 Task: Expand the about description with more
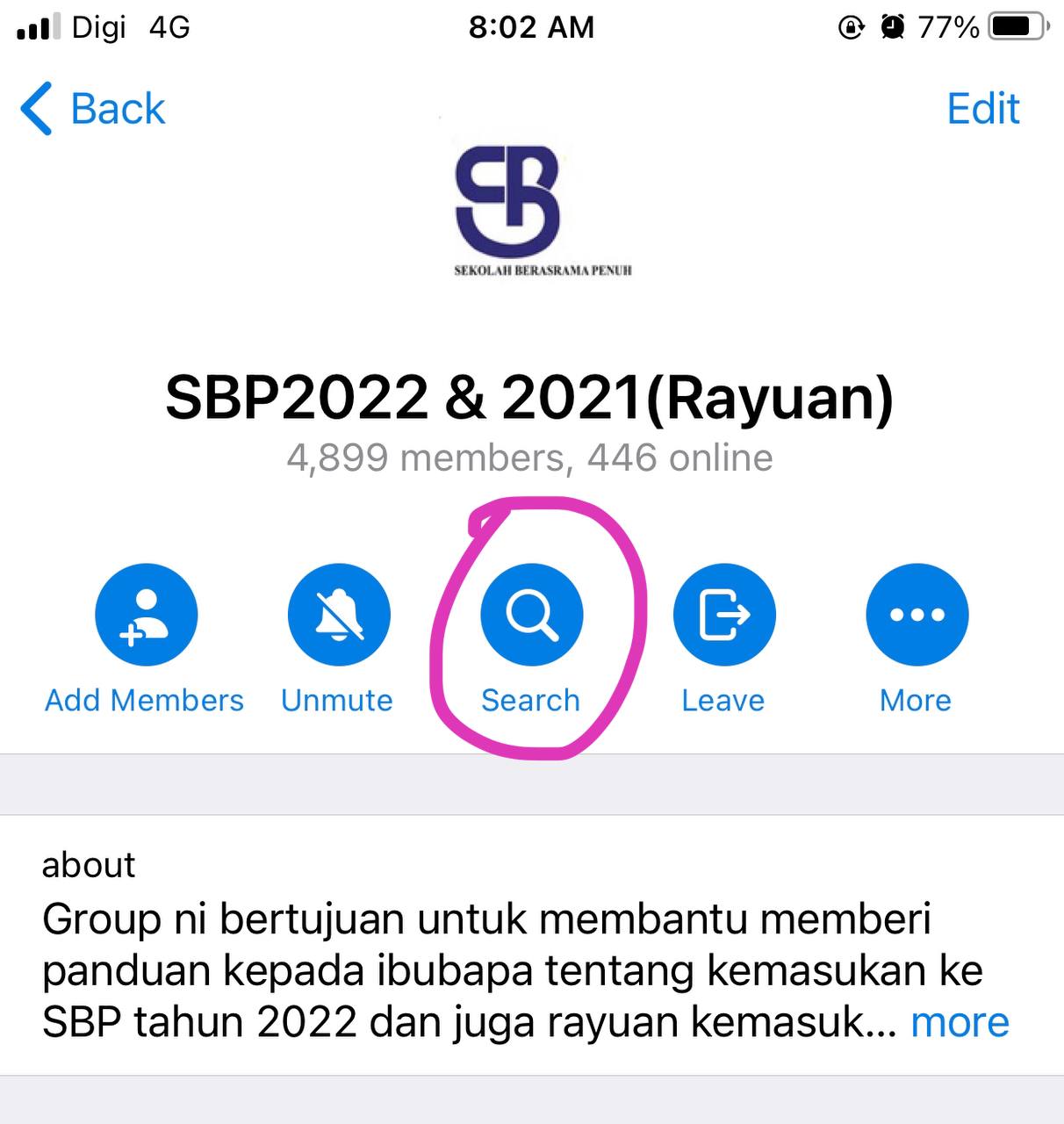(960, 1023)
